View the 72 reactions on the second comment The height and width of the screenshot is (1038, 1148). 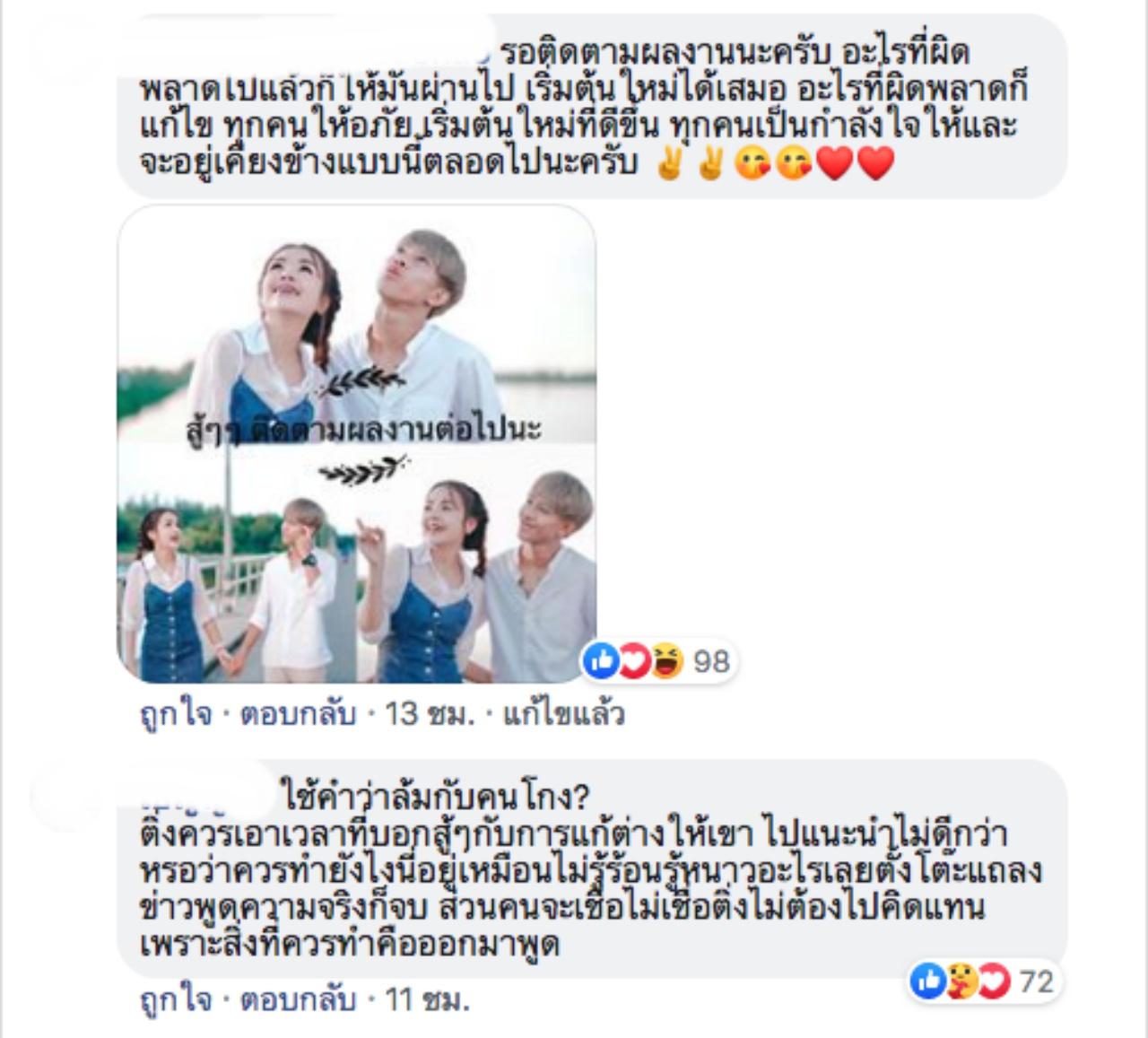[984, 981]
